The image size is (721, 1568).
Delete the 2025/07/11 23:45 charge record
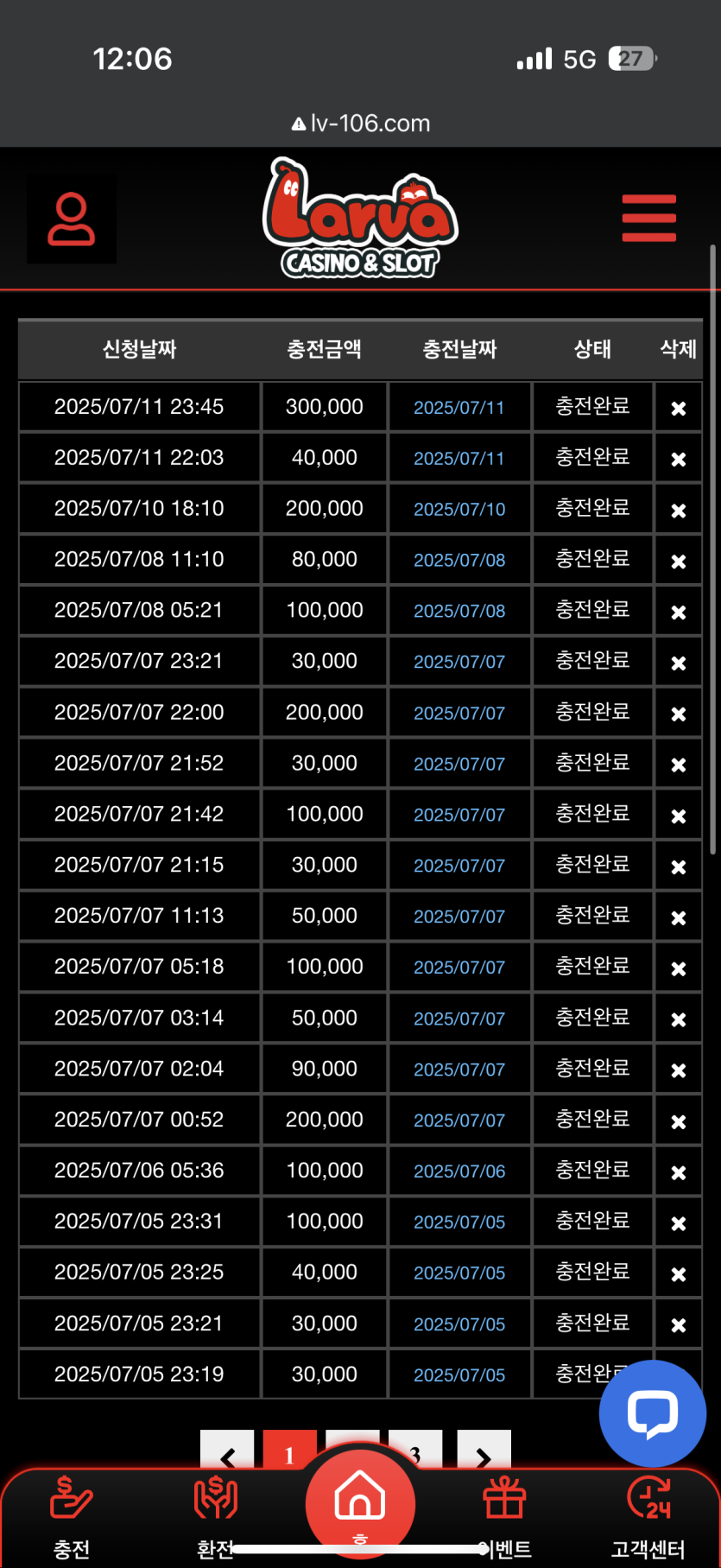(x=679, y=408)
